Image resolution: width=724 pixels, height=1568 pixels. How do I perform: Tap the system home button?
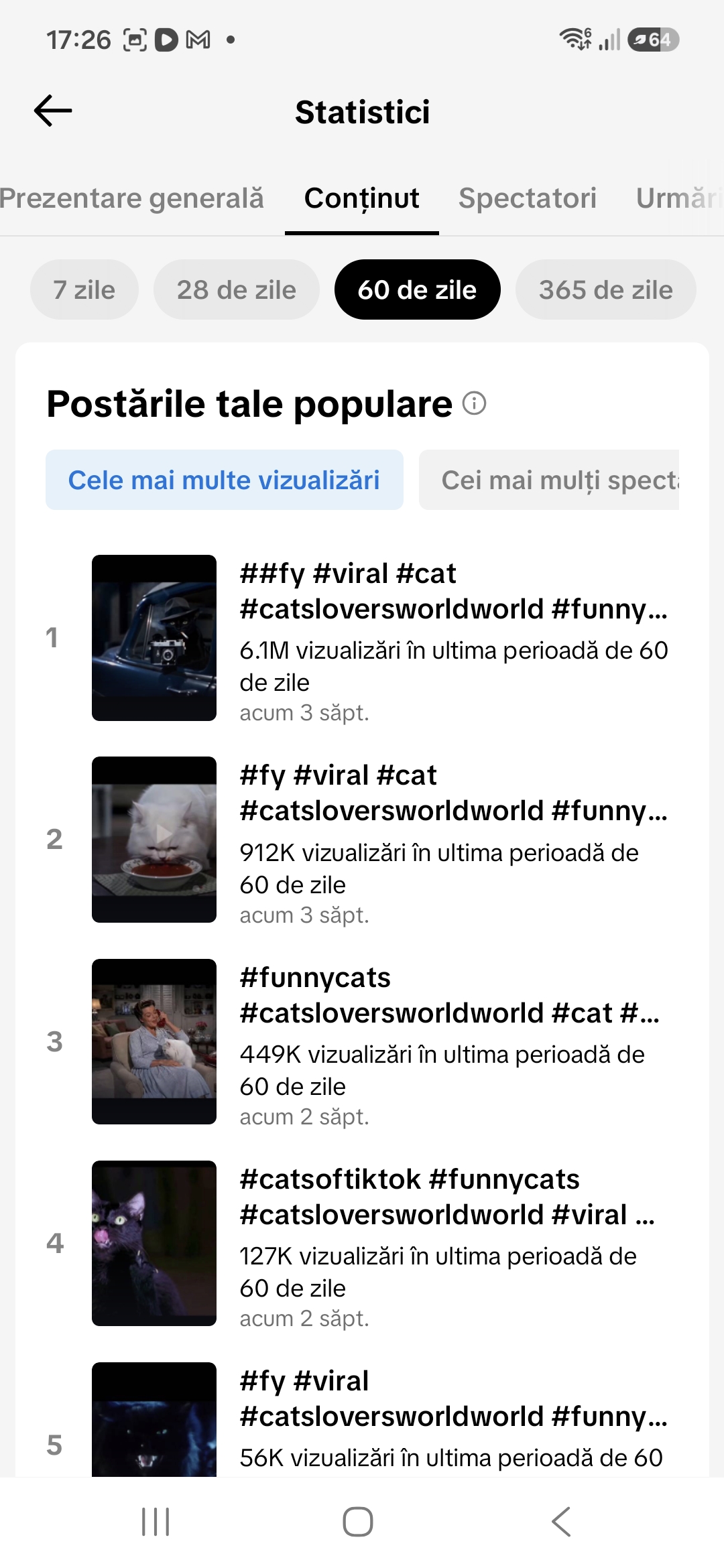(x=358, y=1522)
